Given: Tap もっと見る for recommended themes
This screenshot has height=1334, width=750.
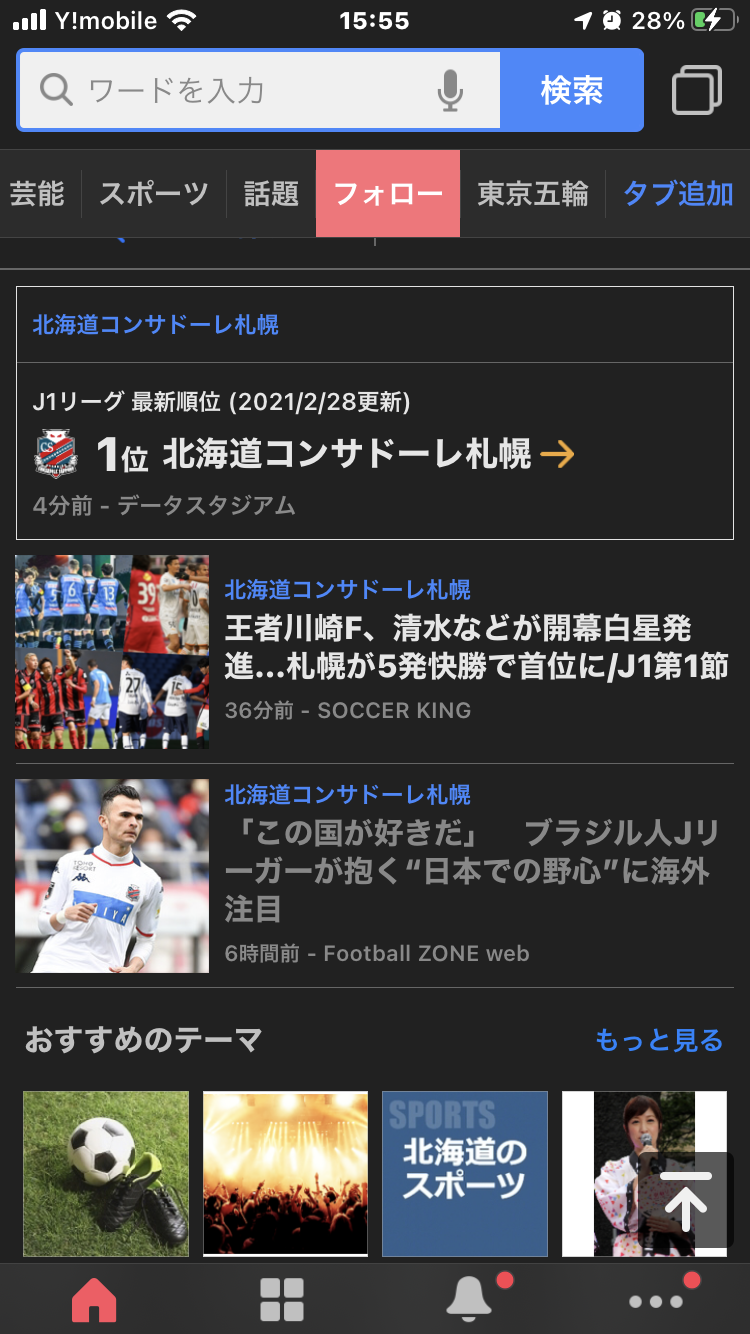Looking at the screenshot, I should pos(658,1041).
